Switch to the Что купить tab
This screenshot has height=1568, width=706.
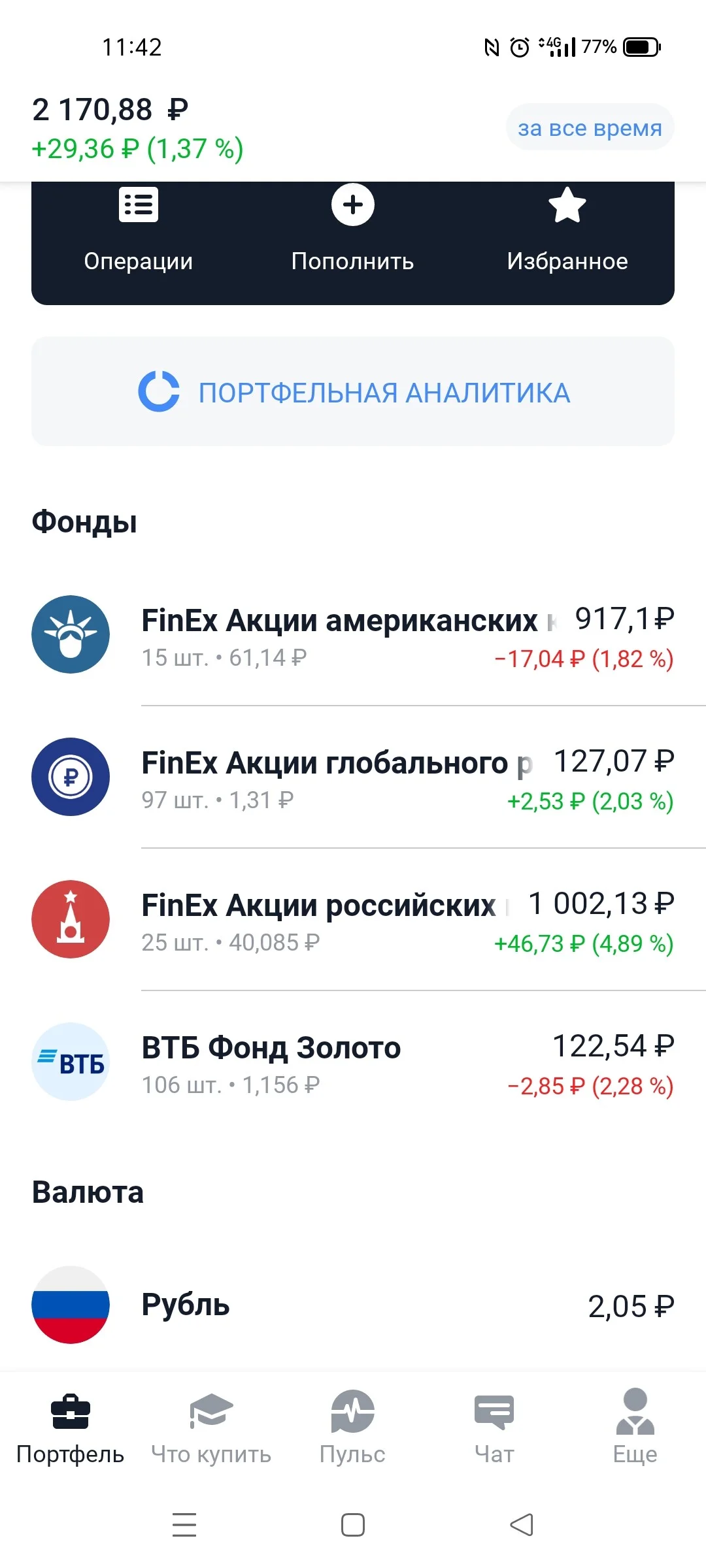point(211,1429)
